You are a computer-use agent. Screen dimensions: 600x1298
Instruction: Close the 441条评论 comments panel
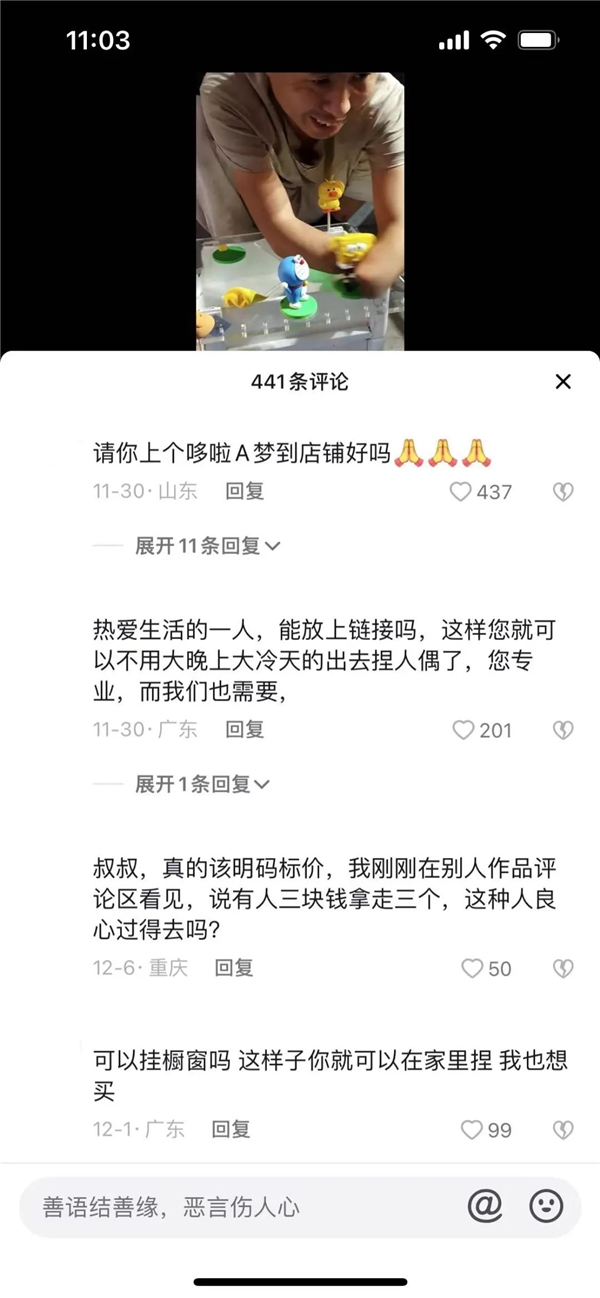point(563,382)
